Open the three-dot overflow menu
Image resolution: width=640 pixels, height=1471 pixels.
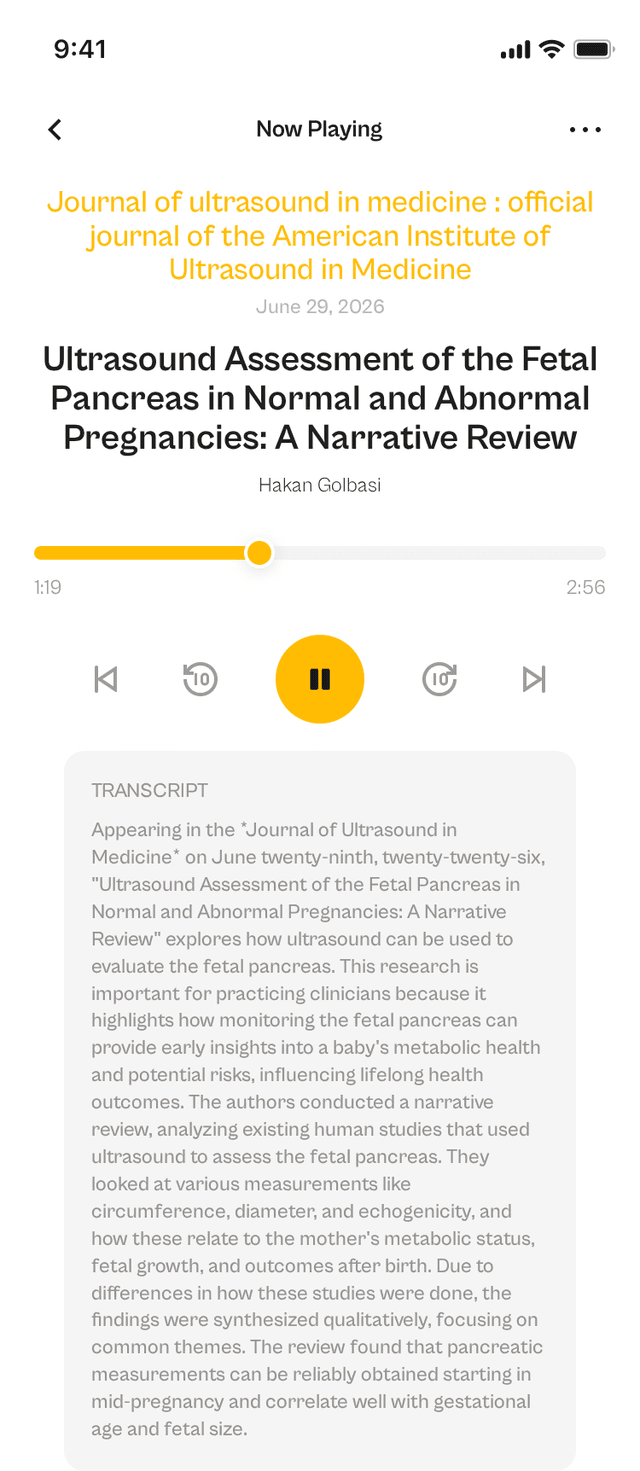pos(585,129)
